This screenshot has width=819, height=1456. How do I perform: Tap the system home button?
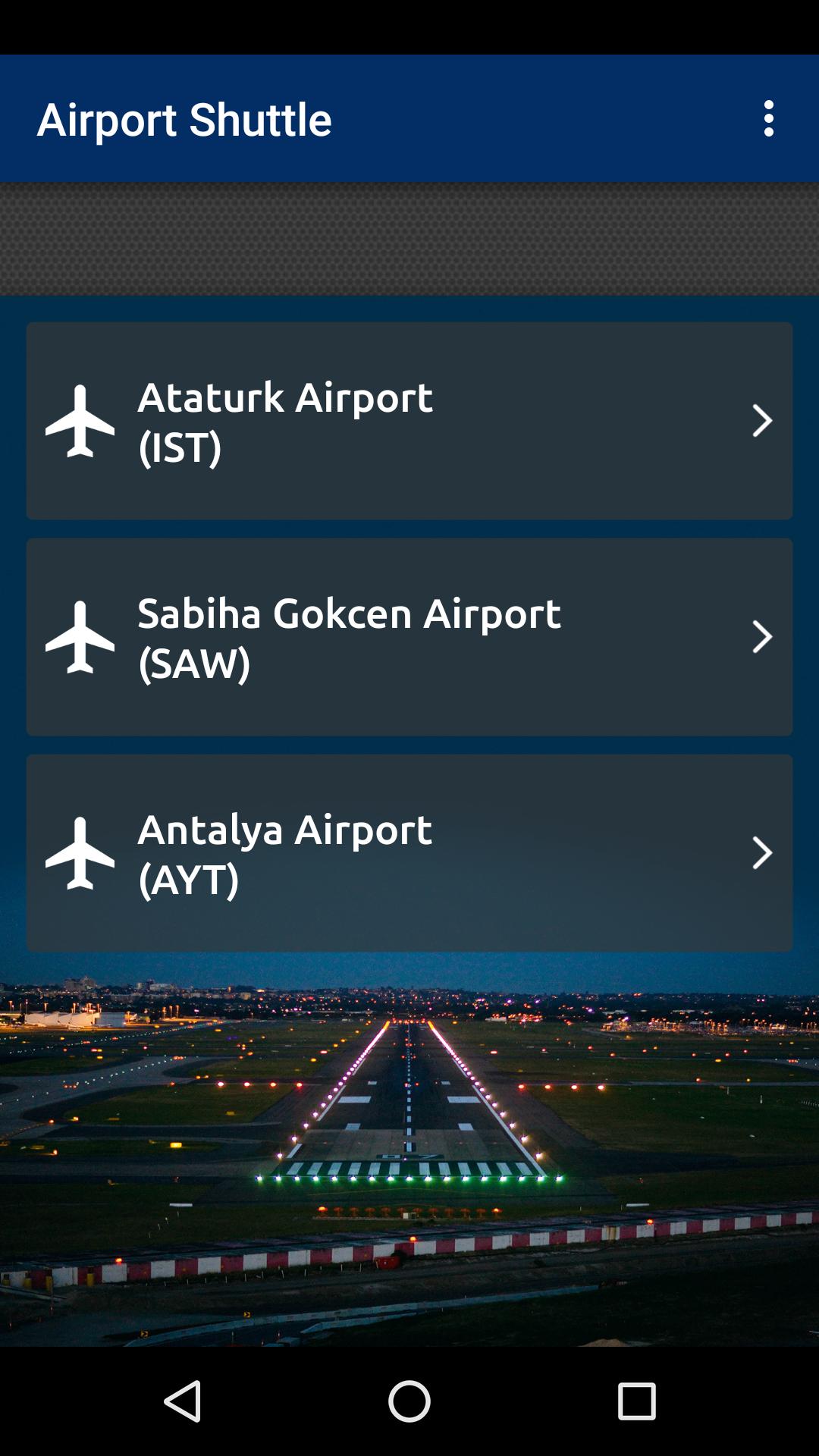pyautogui.click(x=409, y=1401)
